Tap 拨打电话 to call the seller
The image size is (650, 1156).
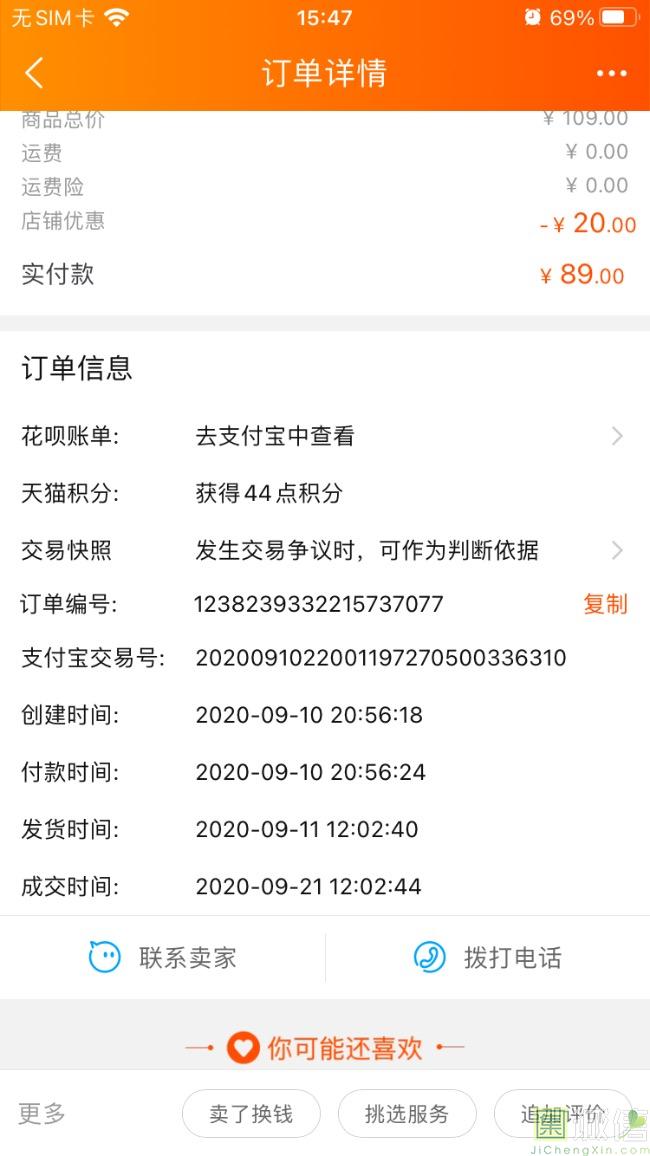pyautogui.click(x=487, y=958)
